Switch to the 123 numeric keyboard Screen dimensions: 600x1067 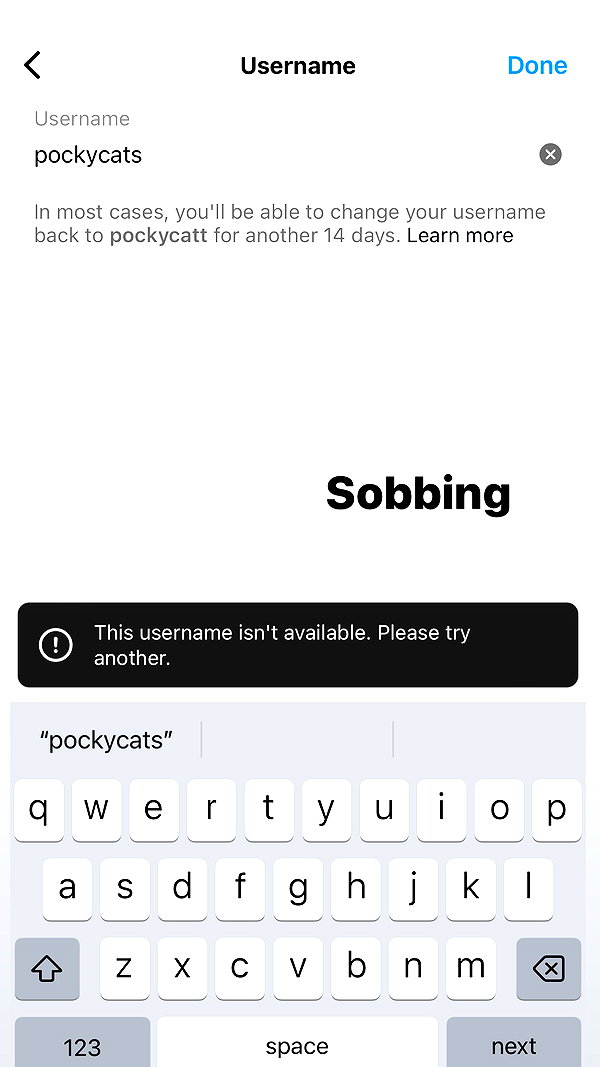(x=82, y=1043)
